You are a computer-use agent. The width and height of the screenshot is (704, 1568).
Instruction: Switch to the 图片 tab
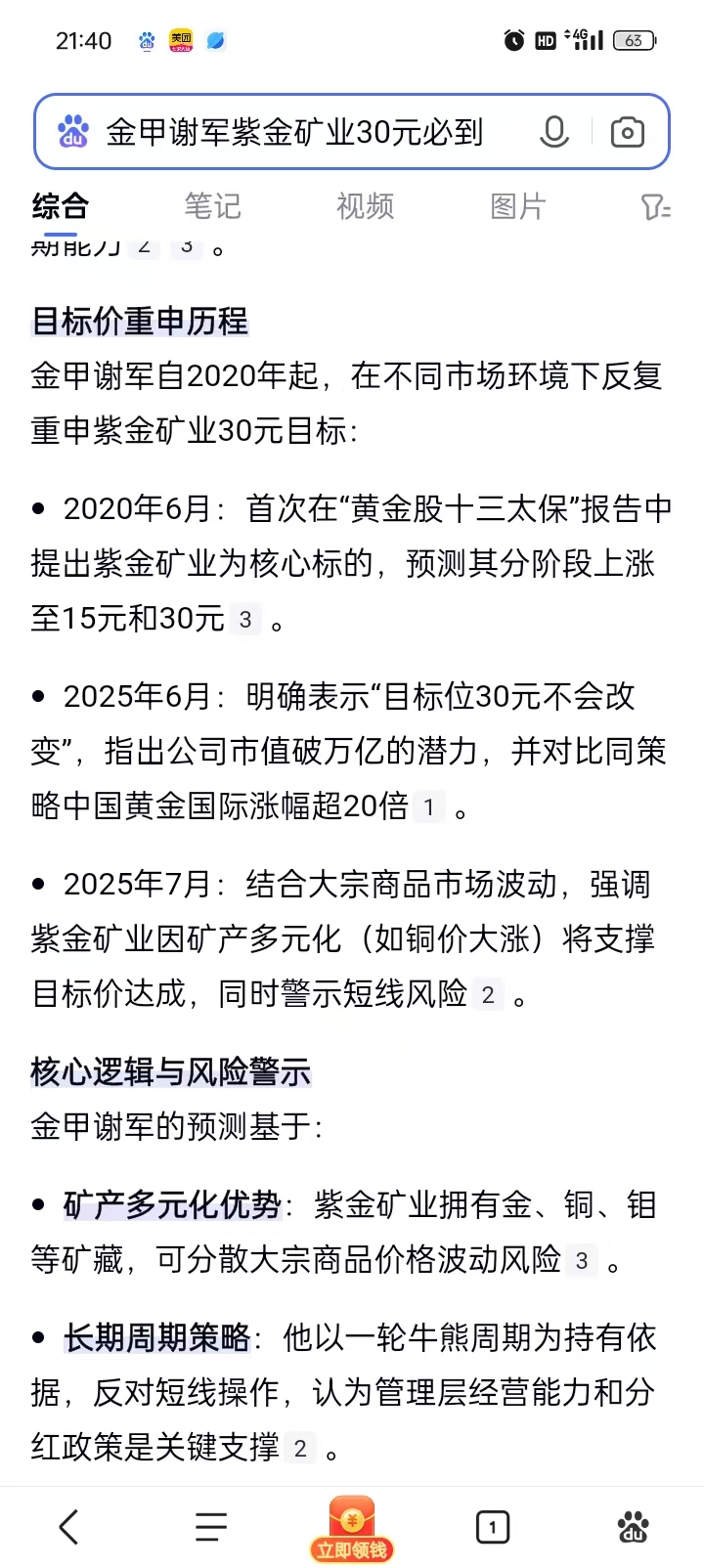[x=517, y=206]
